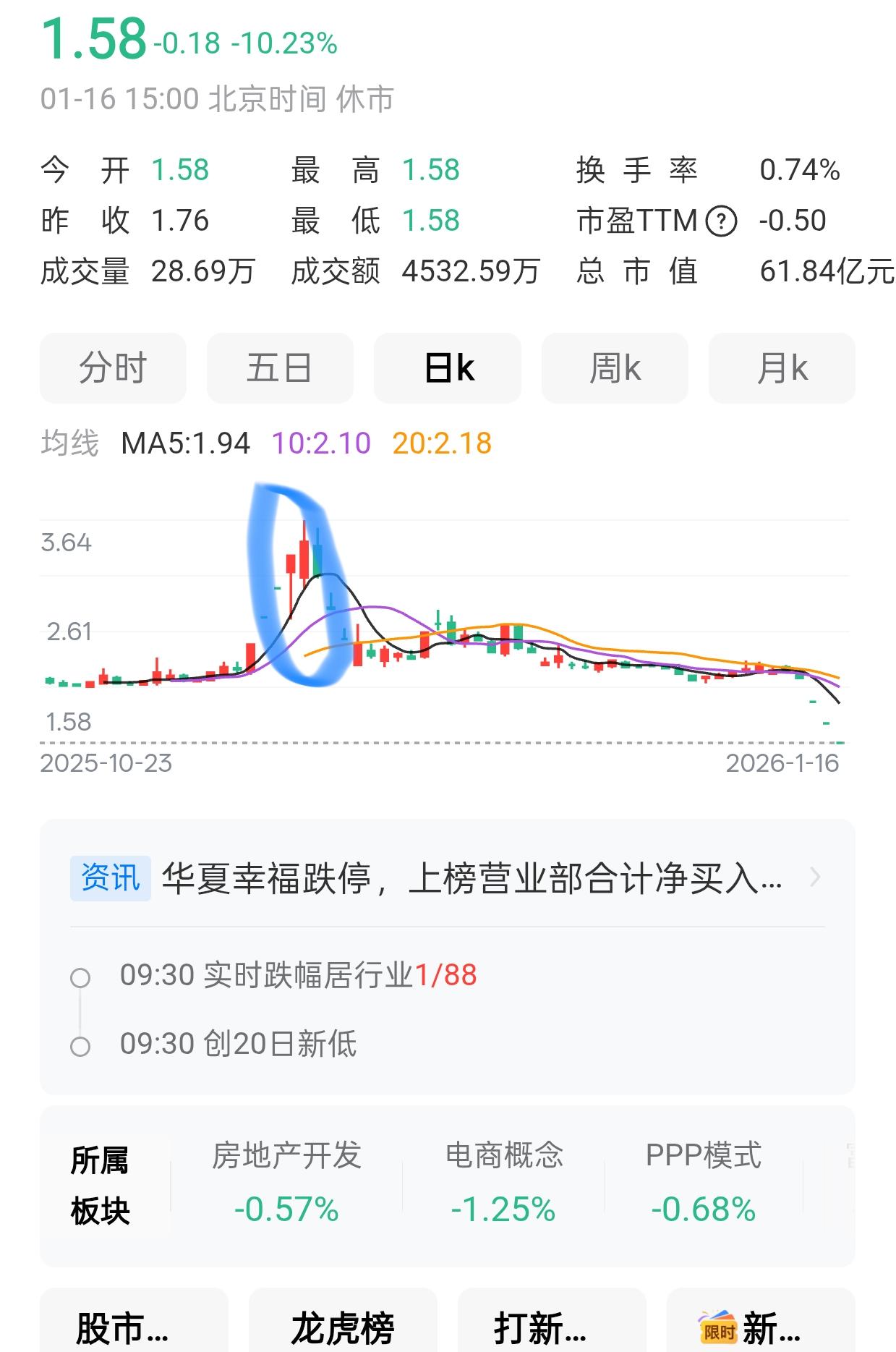Image resolution: width=896 pixels, height=1352 pixels.
Task: Select the 日k candlestick tab
Action: 446,367
